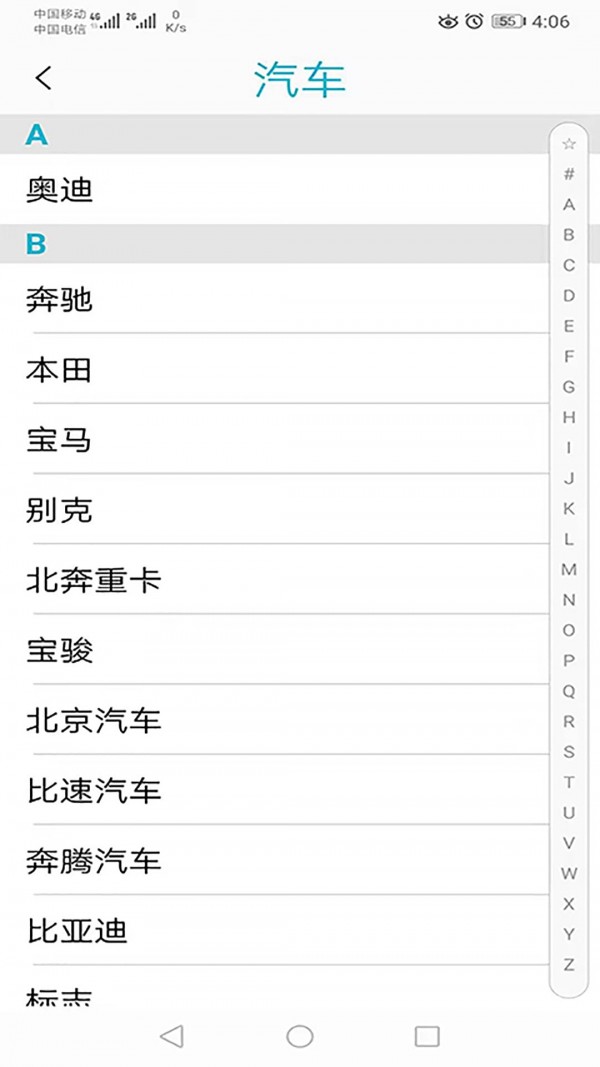Viewport: 600px width, 1067px height.
Task: Jump to letter H in the index bar
Action: (569, 417)
